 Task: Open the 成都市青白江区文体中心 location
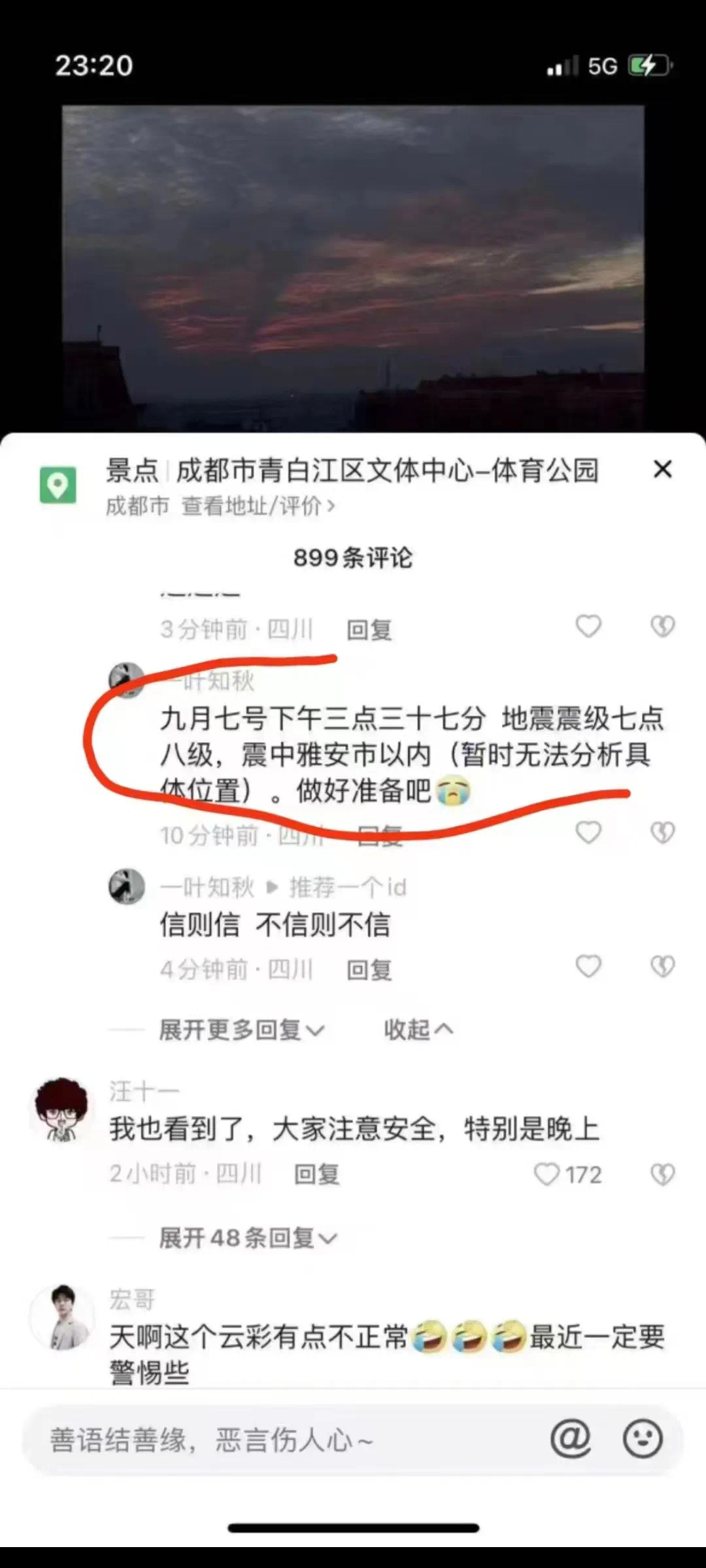387,470
